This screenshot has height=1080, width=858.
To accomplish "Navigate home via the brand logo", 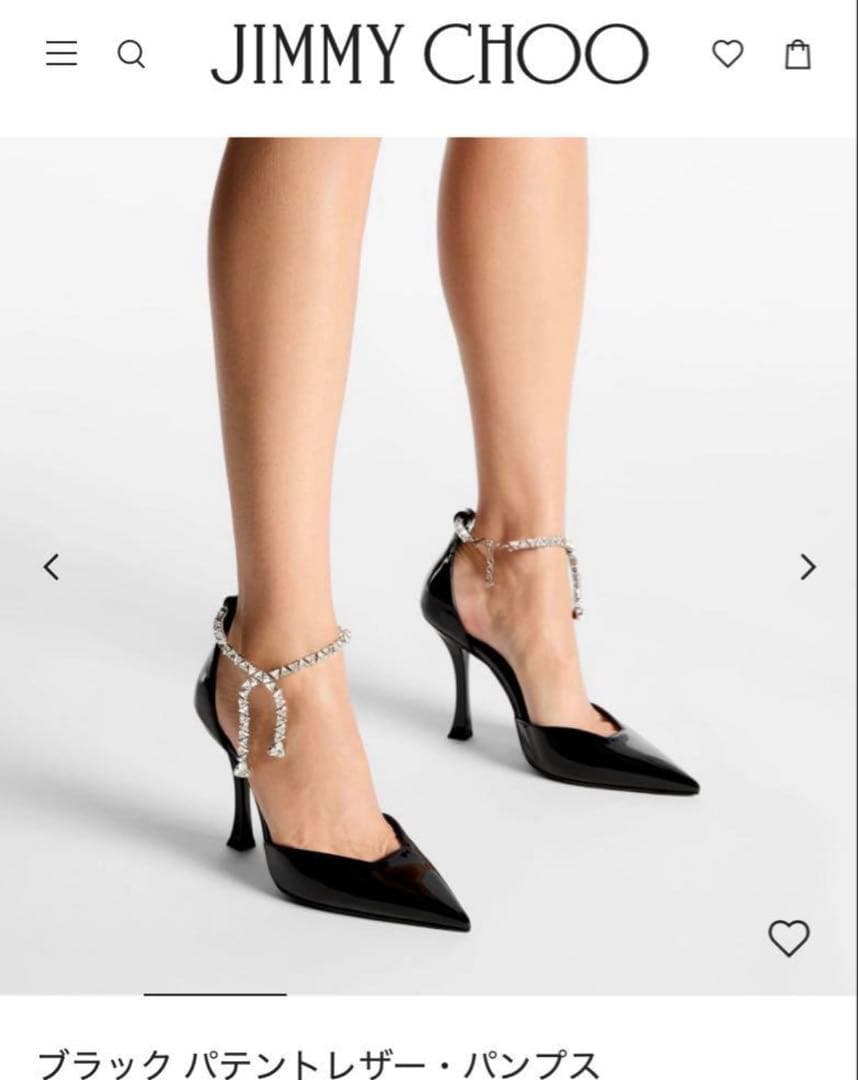I will 428,57.
